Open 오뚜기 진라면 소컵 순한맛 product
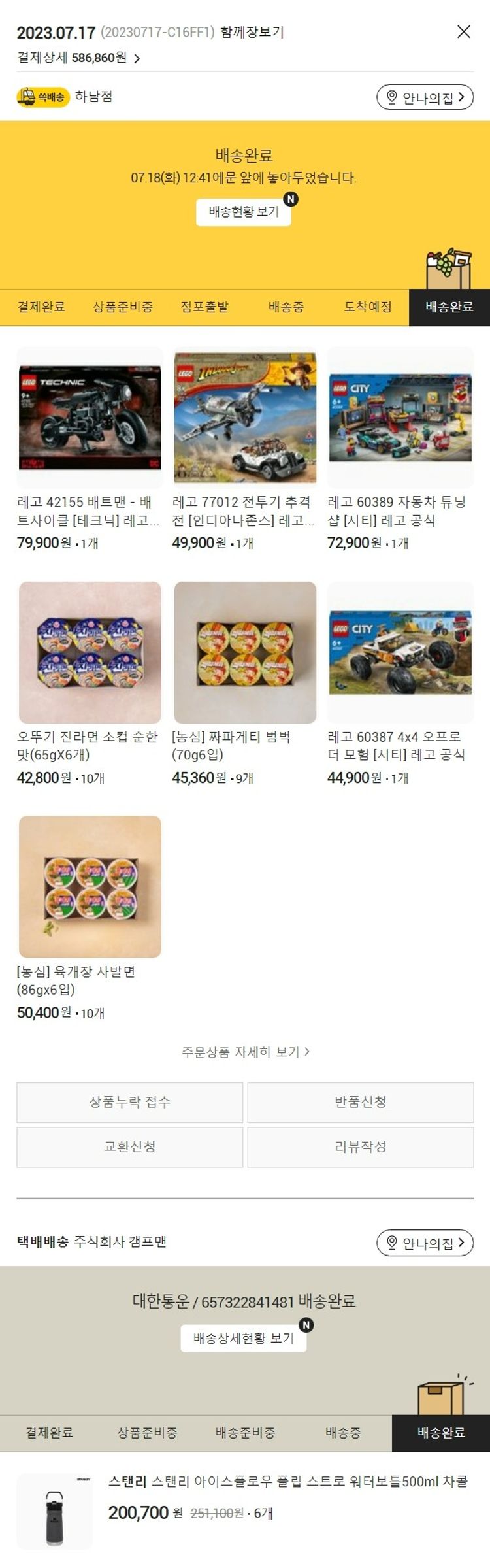The width and height of the screenshot is (490, 1568). point(90,652)
